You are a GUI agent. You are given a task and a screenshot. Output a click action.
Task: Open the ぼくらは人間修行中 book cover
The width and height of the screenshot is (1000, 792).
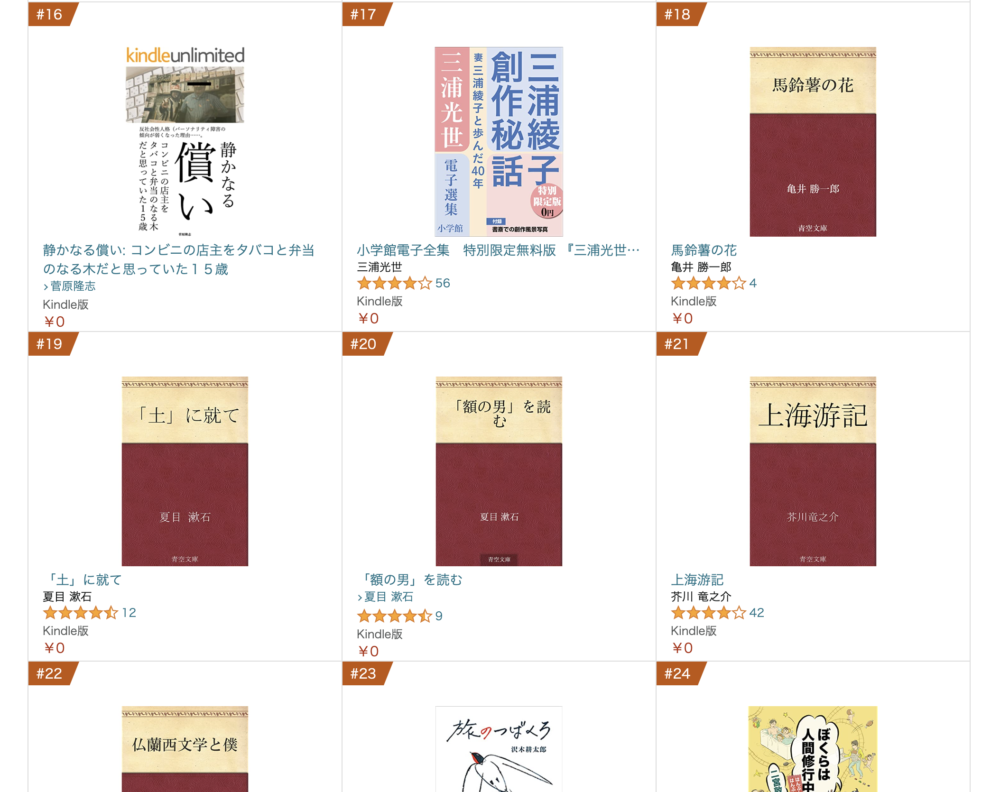pos(812,749)
